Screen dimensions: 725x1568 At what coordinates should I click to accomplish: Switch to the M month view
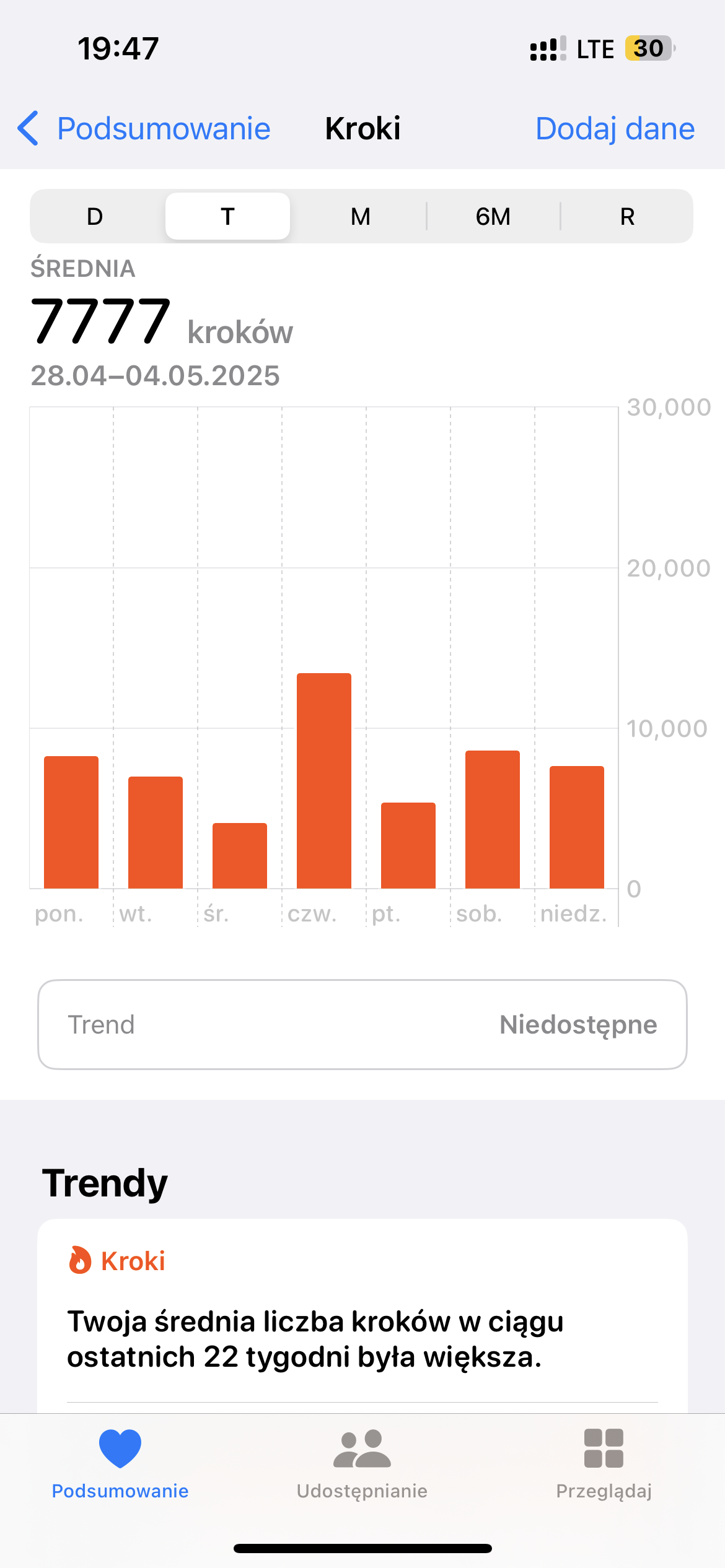pos(360,217)
